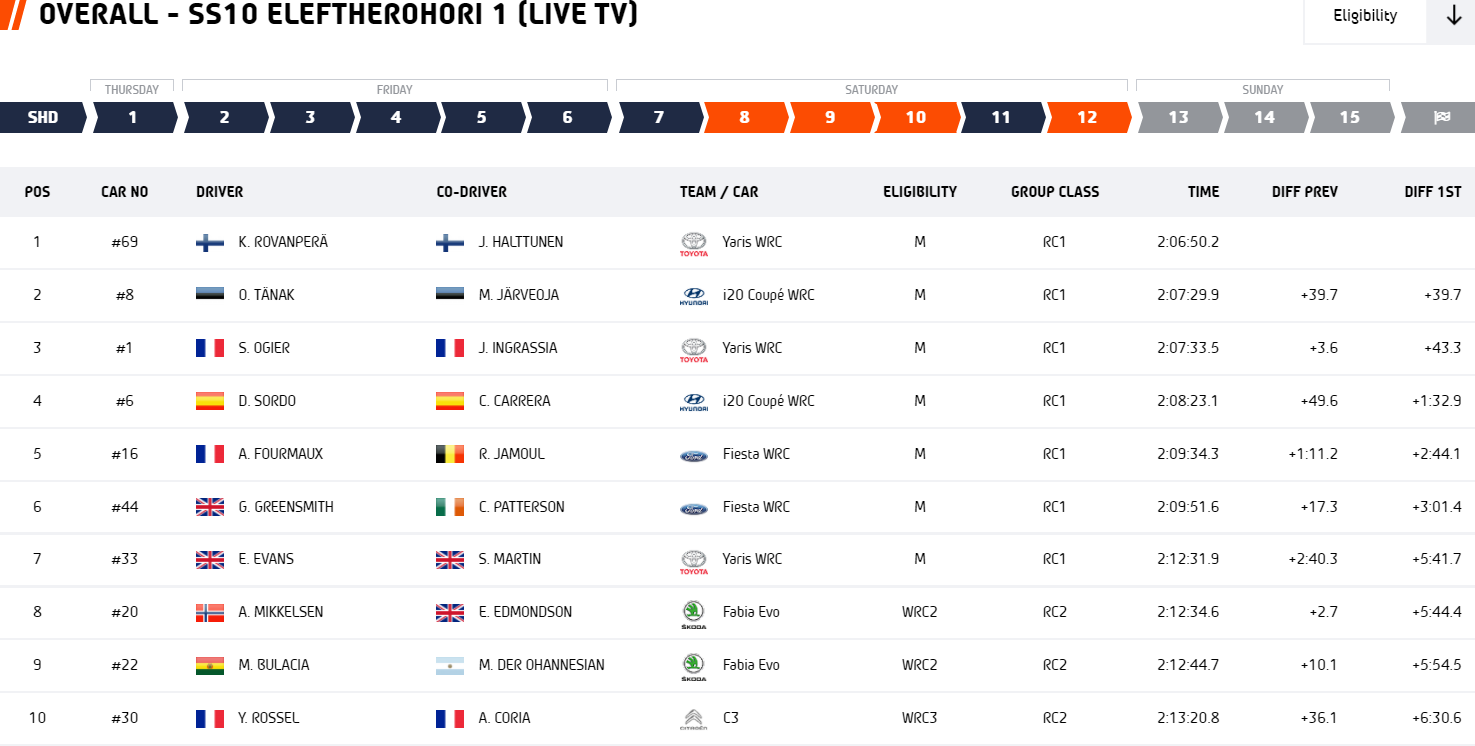
Task: Open stage 12 results
Action: pyautogui.click(x=1087, y=117)
